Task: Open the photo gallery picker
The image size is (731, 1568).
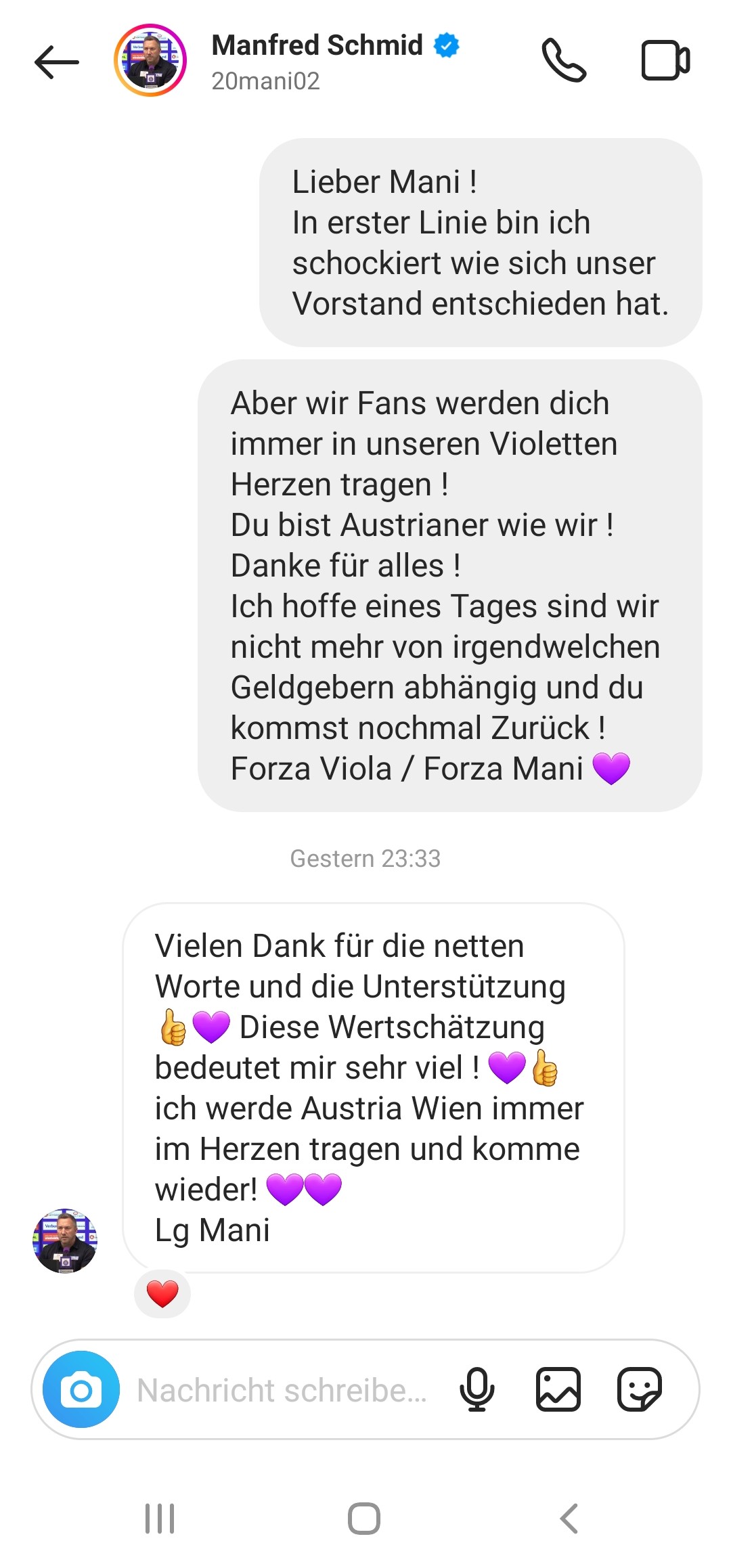Action: click(x=558, y=1389)
